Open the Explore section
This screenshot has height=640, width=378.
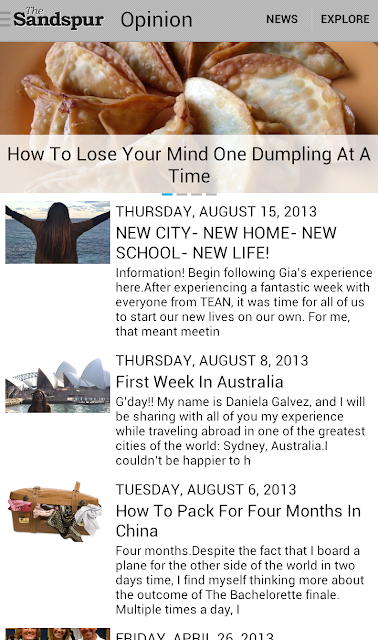345,19
